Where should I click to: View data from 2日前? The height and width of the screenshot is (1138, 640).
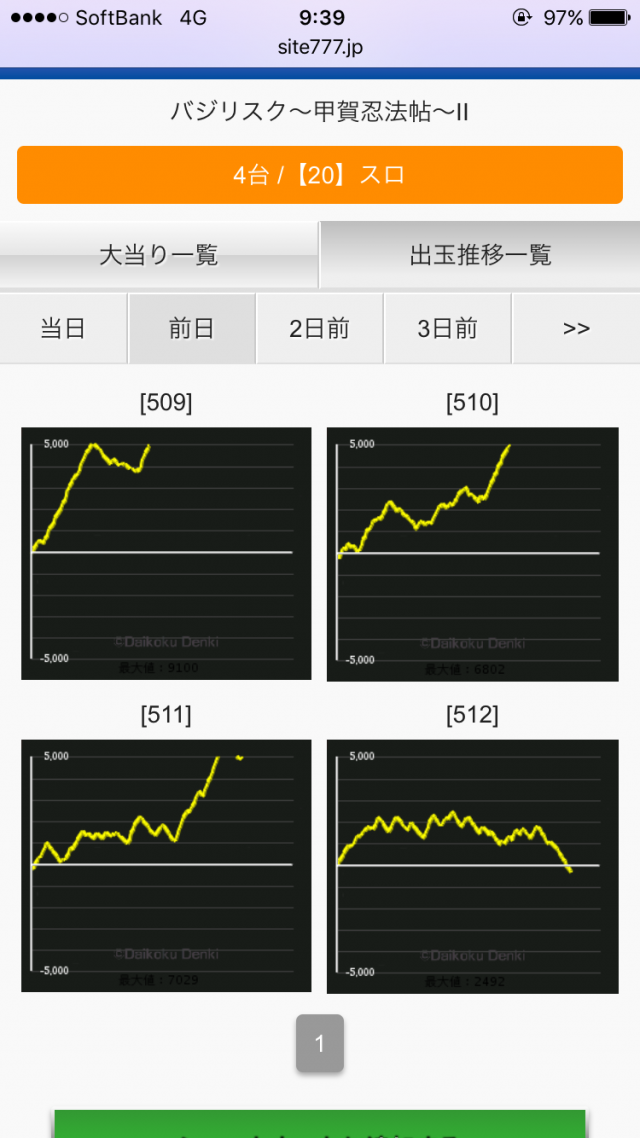(319, 329)
